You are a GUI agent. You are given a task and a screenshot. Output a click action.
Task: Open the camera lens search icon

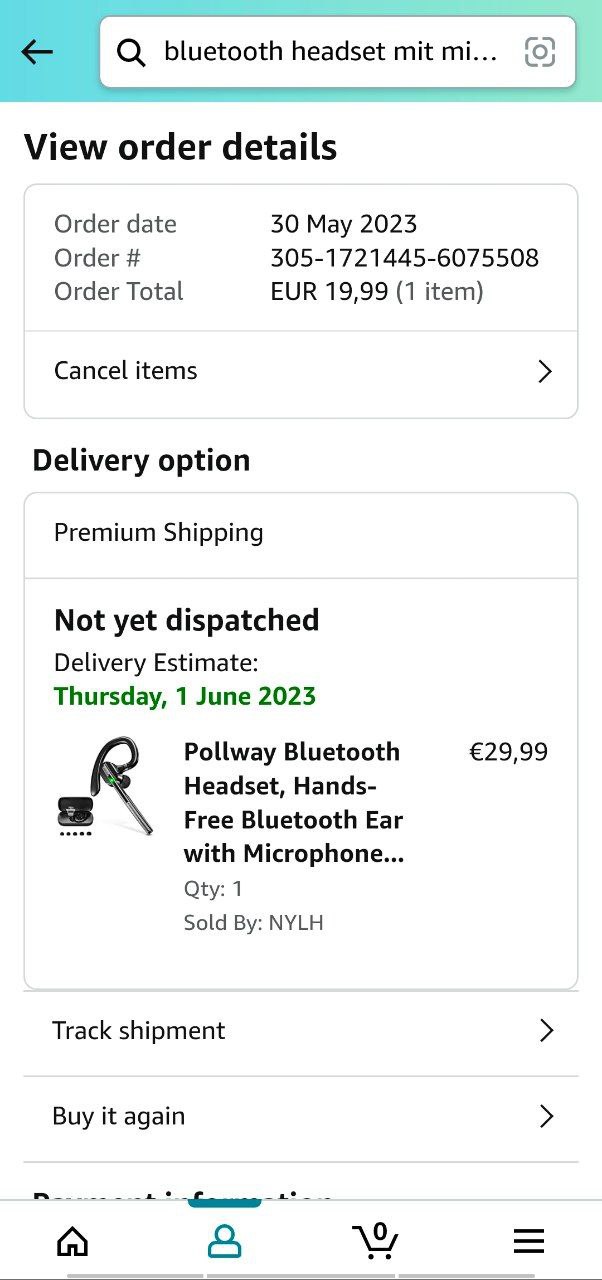(540, 52)
